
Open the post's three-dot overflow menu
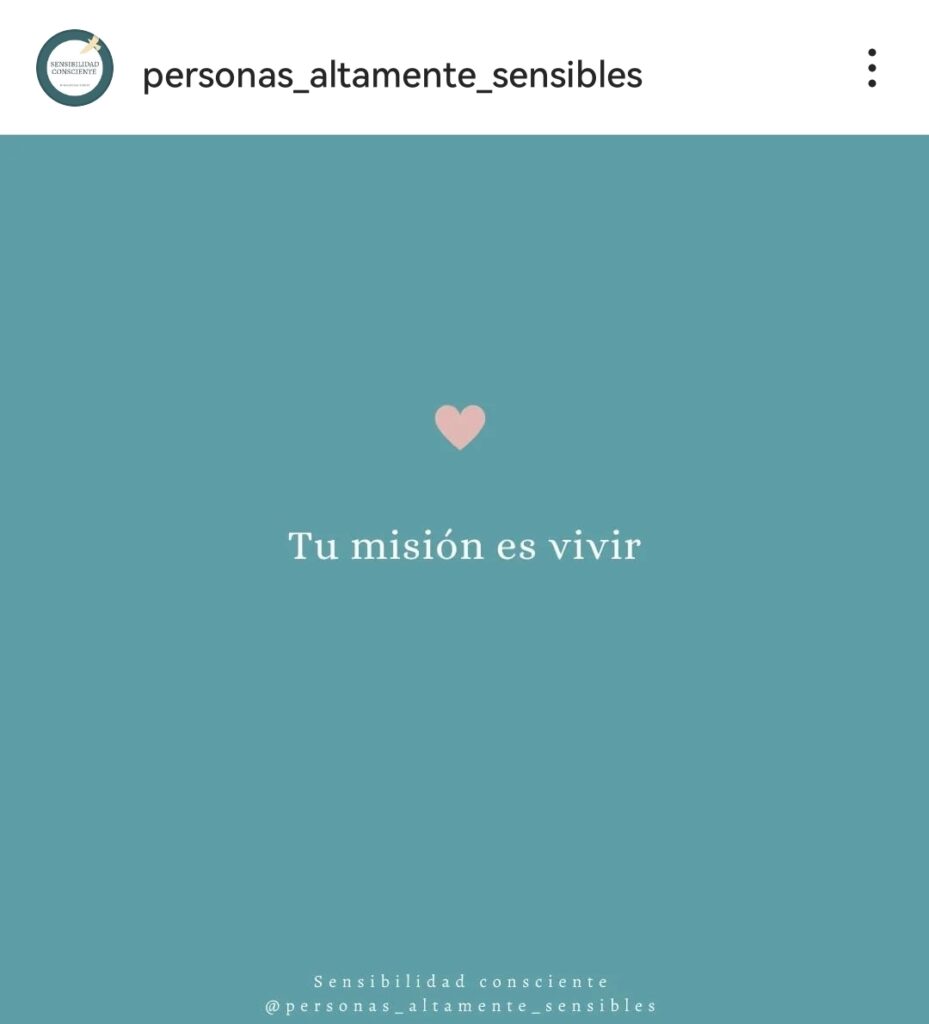[871, 68]
